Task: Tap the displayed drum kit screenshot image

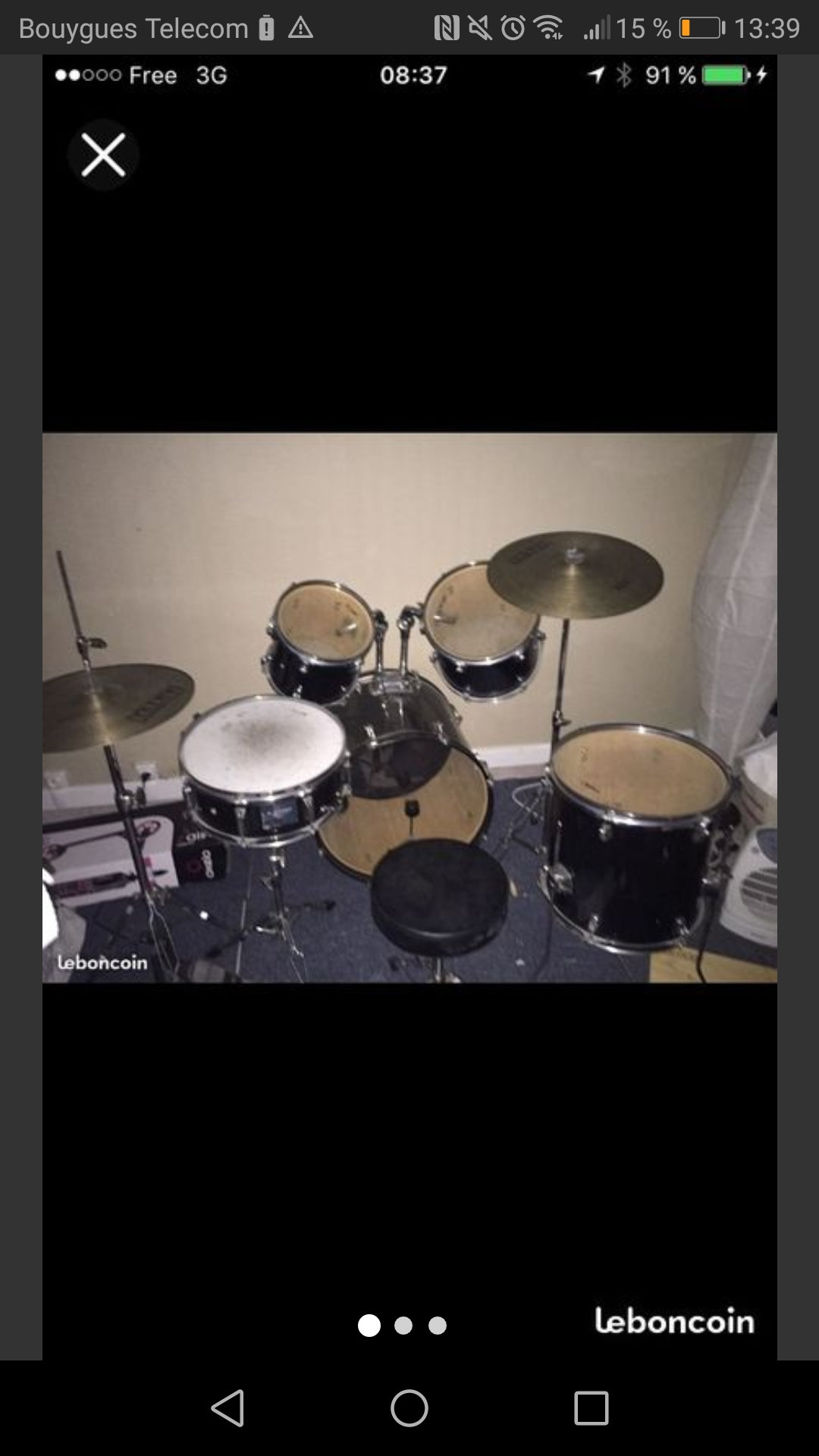Action: (409, 707)
